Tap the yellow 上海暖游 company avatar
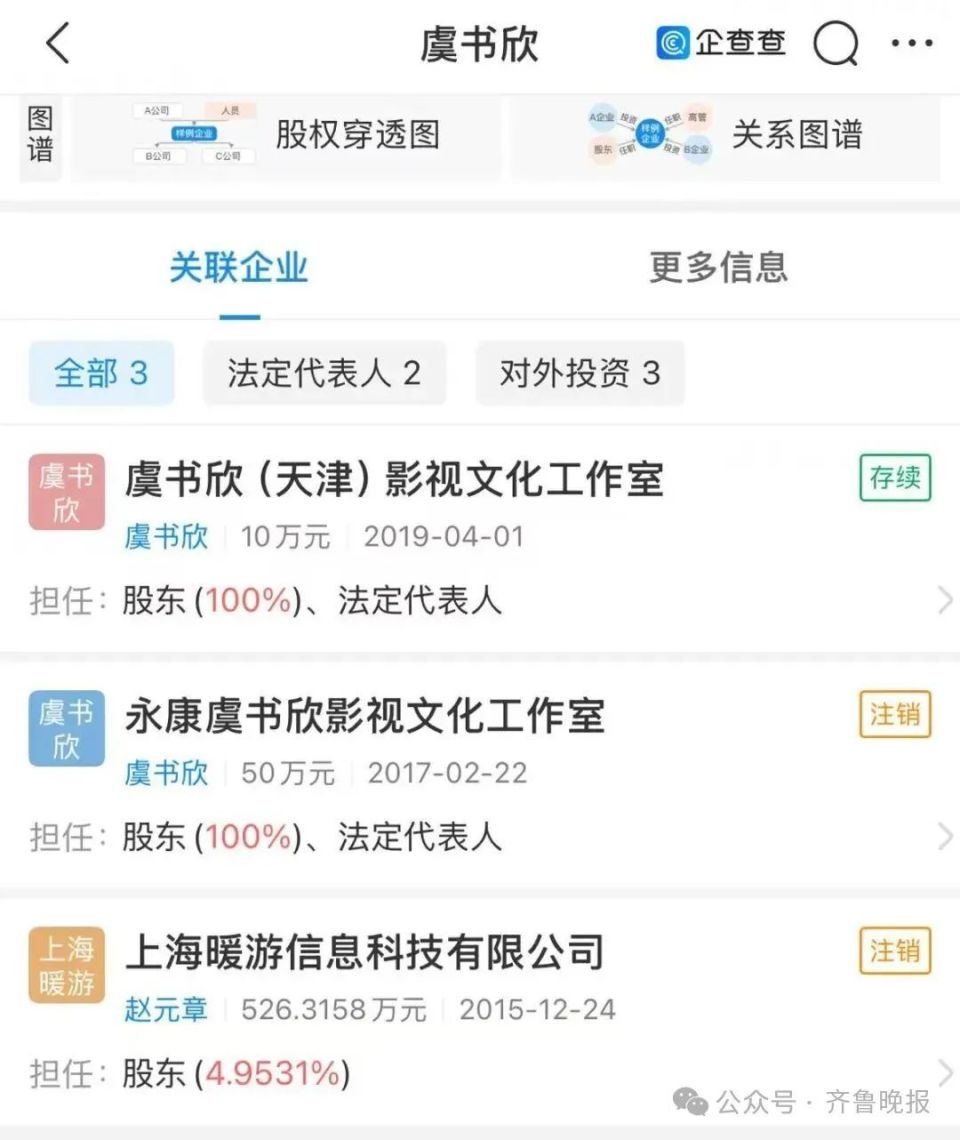 pos(66,964)
